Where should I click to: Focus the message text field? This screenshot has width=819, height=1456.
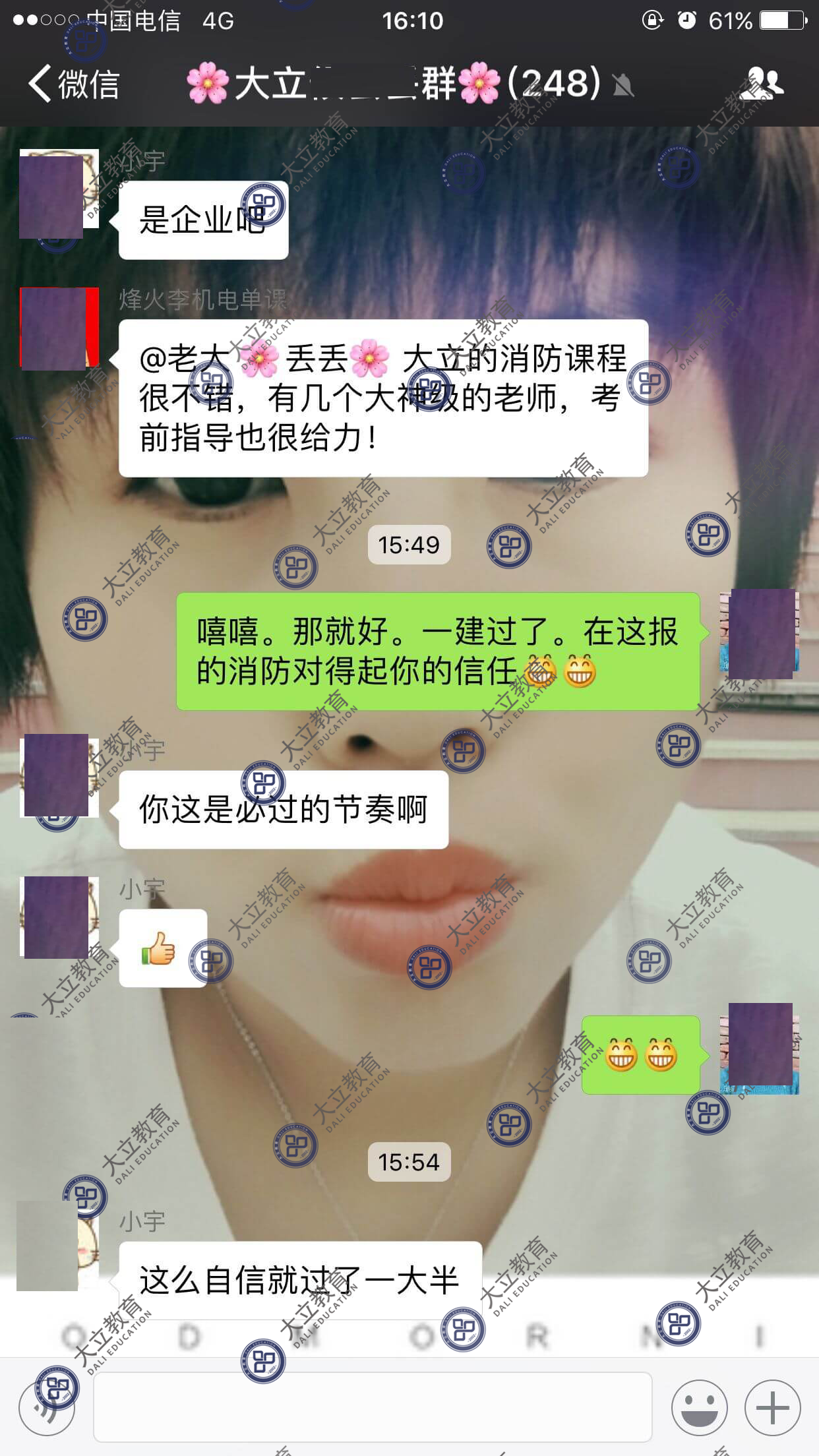pos(373,1407)
